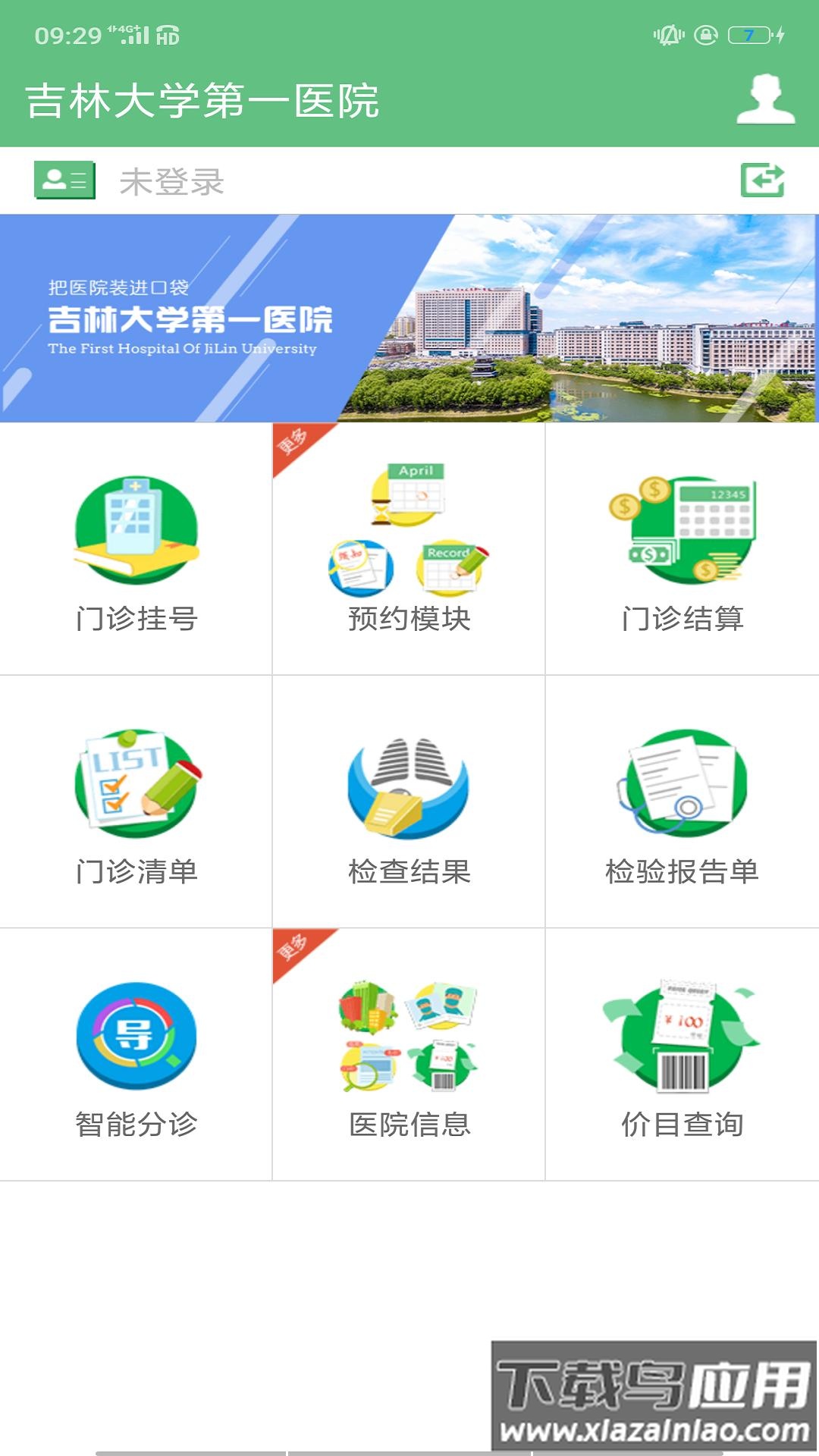The image size is (819, 1456).
Task: Open 医院信息 hospital information
Action: point(409,1054)
